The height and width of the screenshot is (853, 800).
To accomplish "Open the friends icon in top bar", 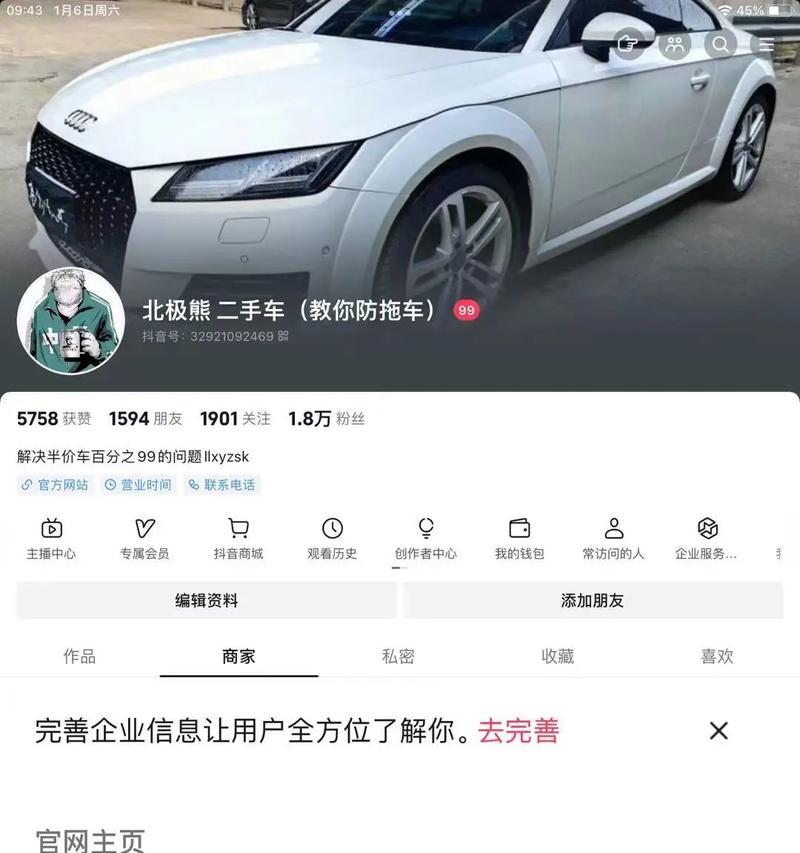I will click(675, 44).
